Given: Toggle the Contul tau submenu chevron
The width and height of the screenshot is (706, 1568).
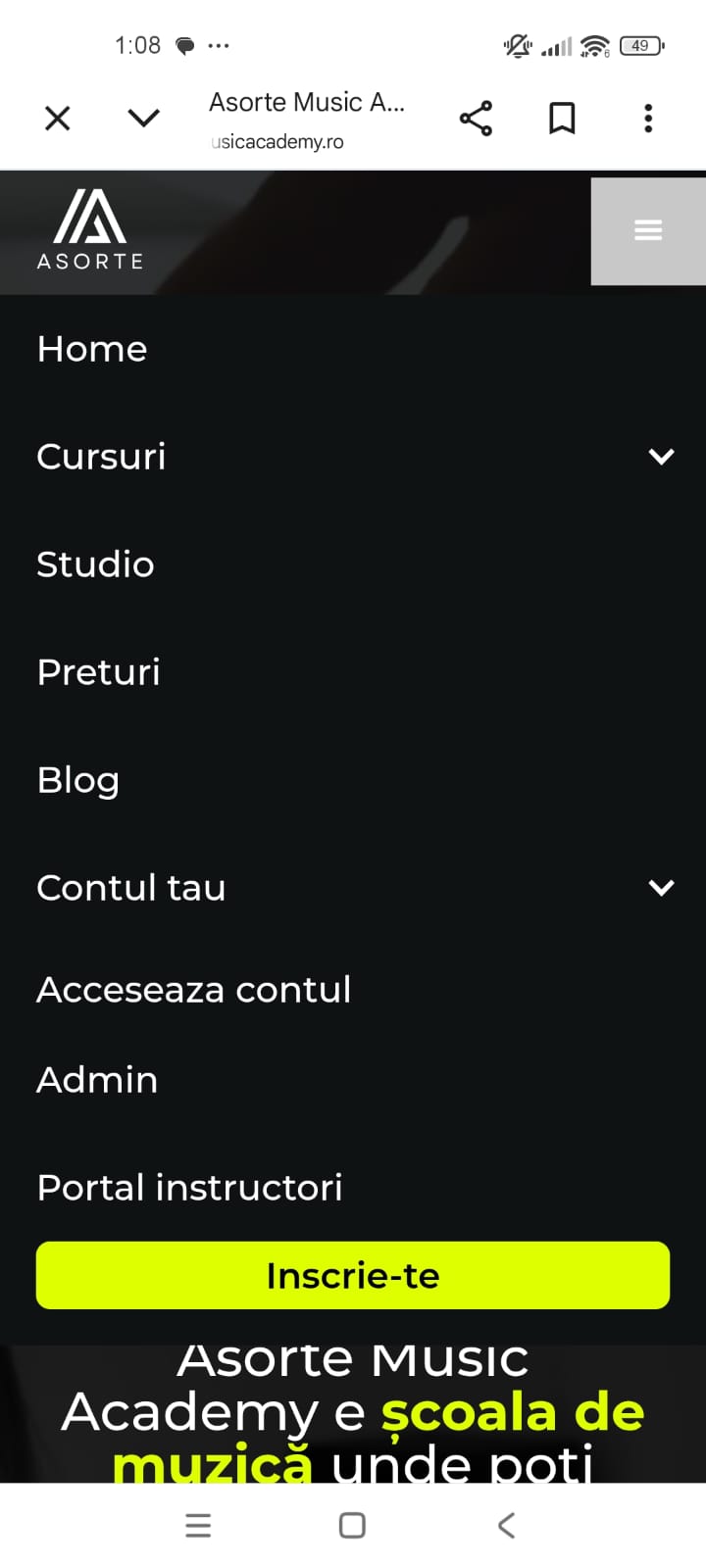Looking at the screenshot, I should click(x=662, y=888).
